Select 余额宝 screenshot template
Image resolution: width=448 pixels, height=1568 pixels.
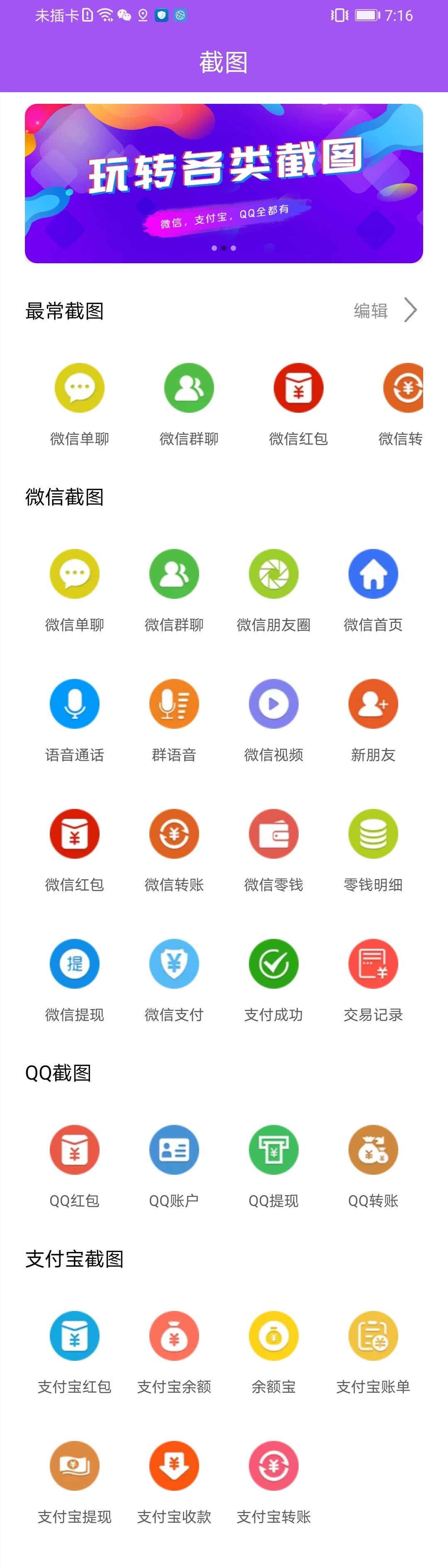point(273,1336)
